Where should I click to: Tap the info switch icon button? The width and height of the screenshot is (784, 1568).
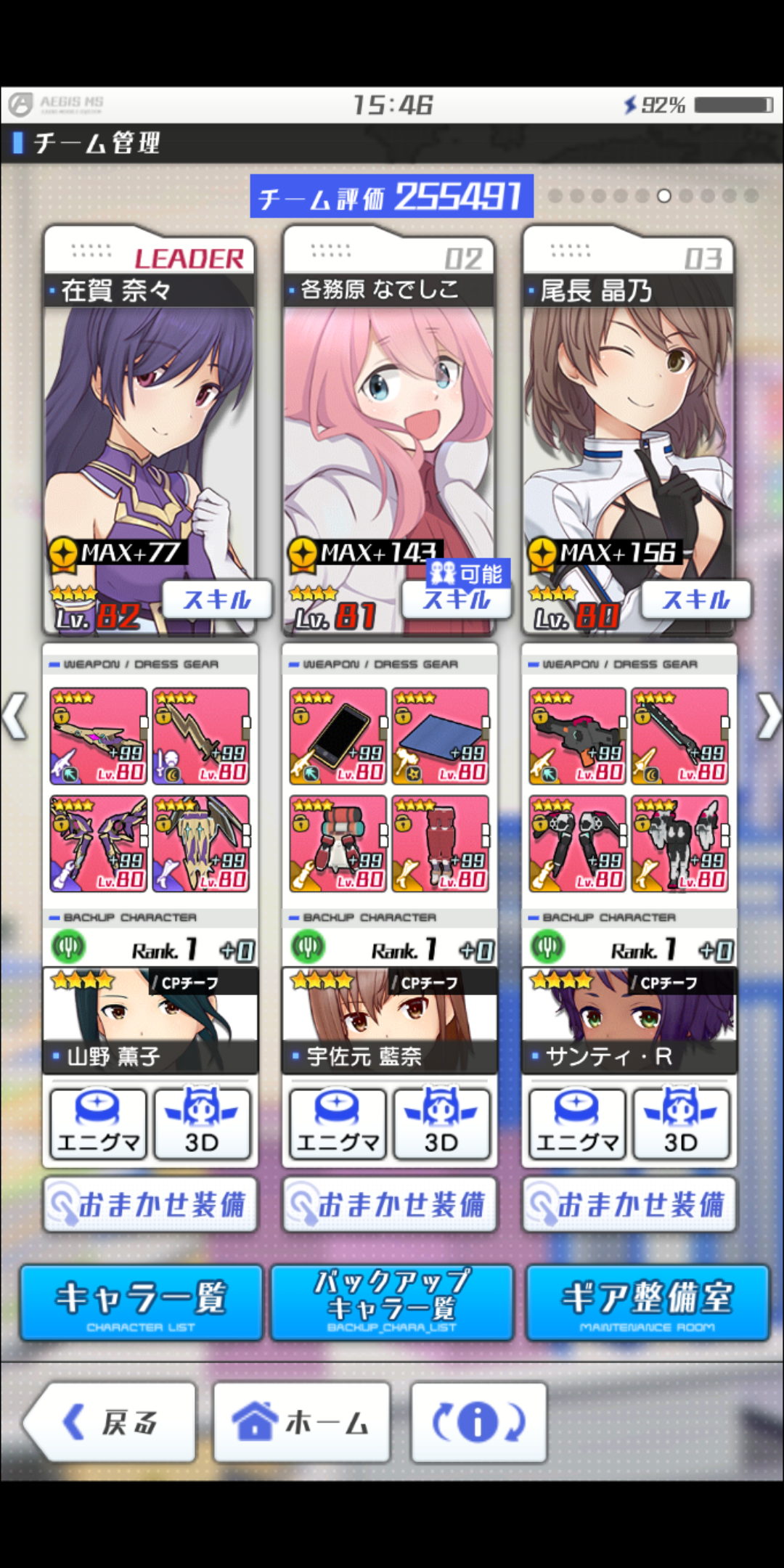478,1422
